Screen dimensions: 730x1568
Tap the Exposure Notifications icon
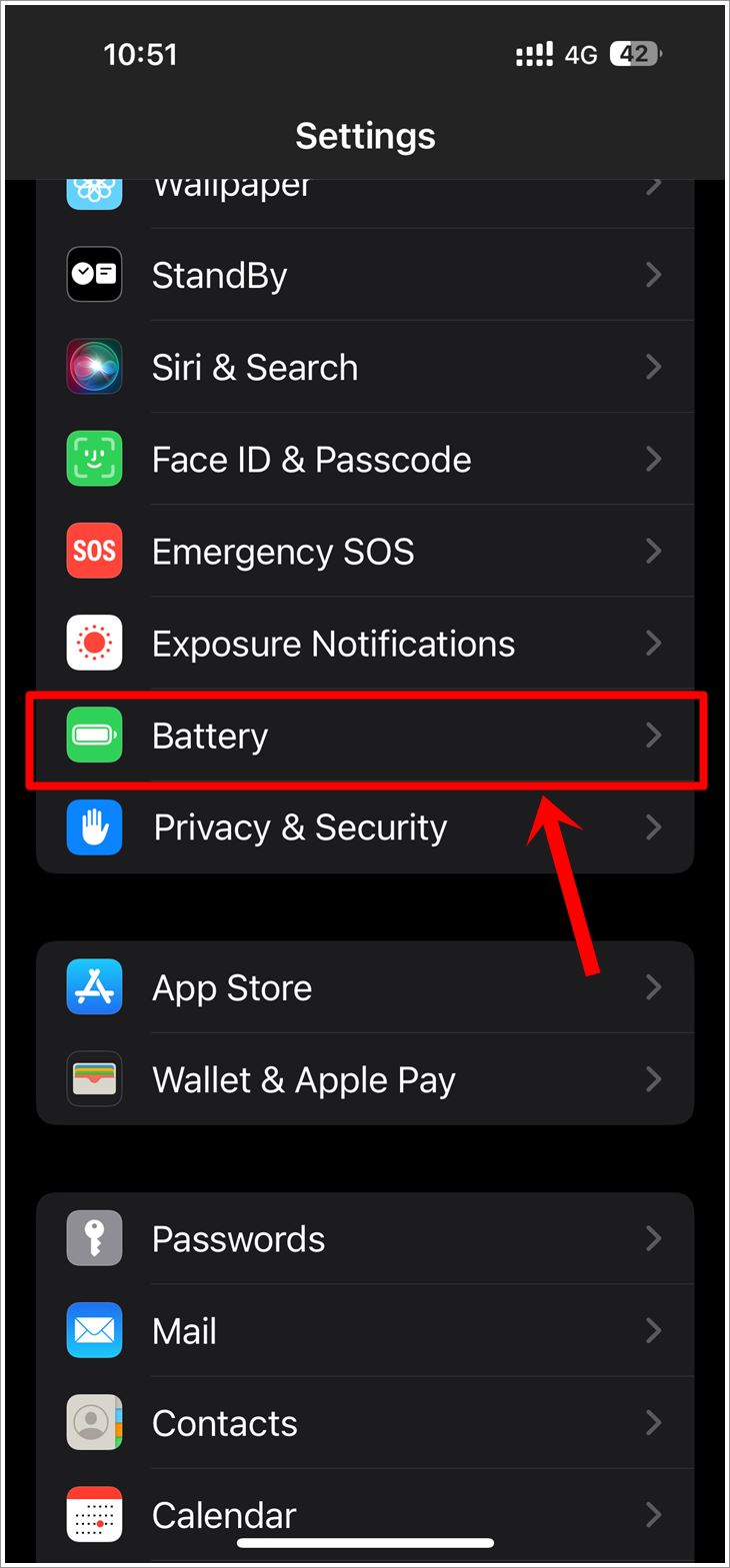click(93, 643)
